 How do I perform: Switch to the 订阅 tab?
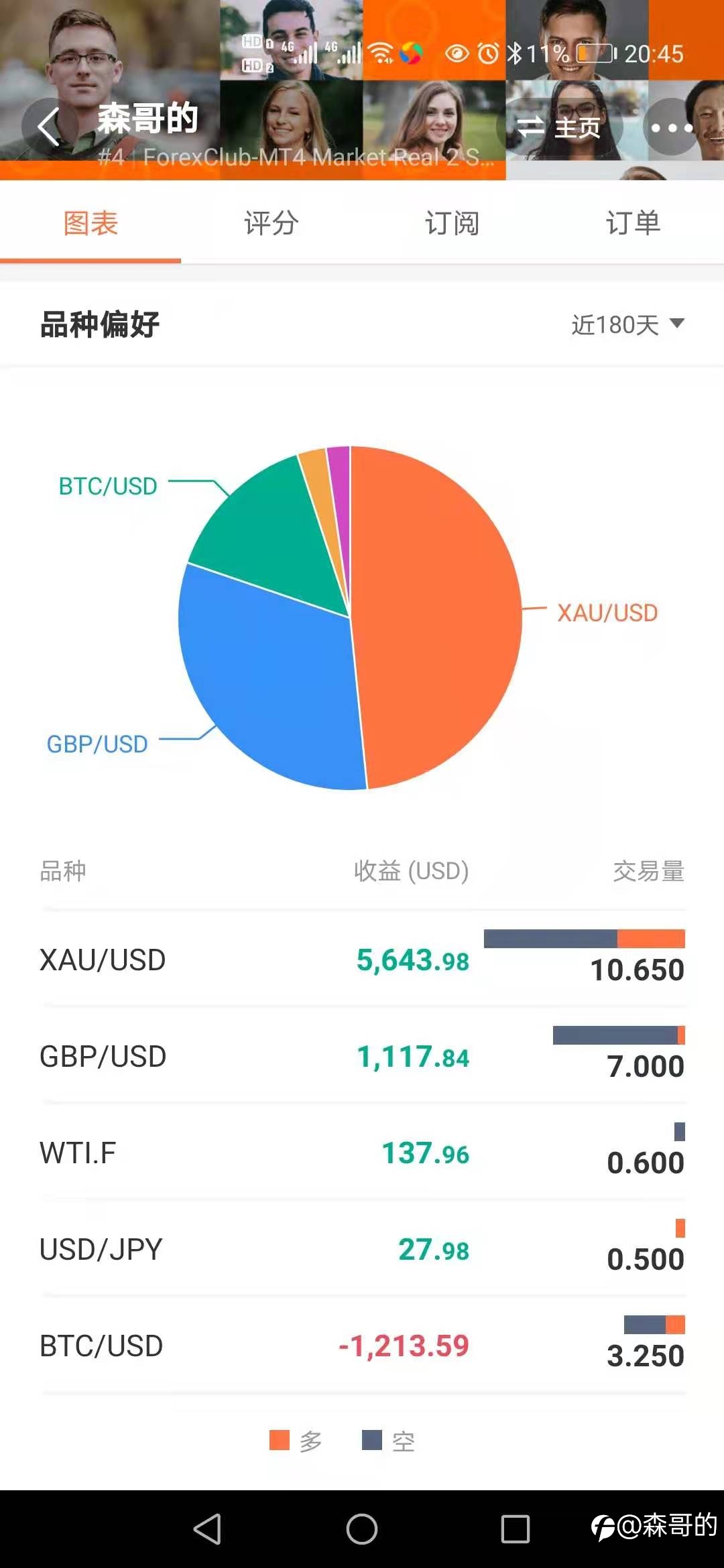click(x=452, y=223)
